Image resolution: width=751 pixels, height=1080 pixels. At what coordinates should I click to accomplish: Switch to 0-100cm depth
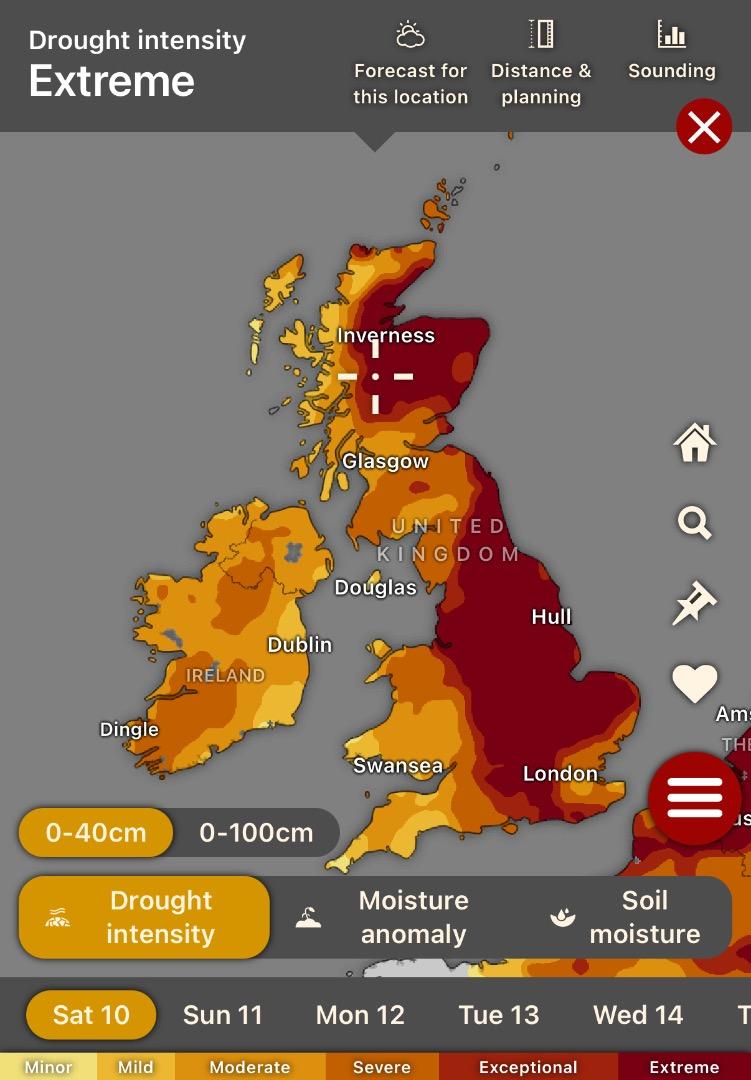(256, 832)
